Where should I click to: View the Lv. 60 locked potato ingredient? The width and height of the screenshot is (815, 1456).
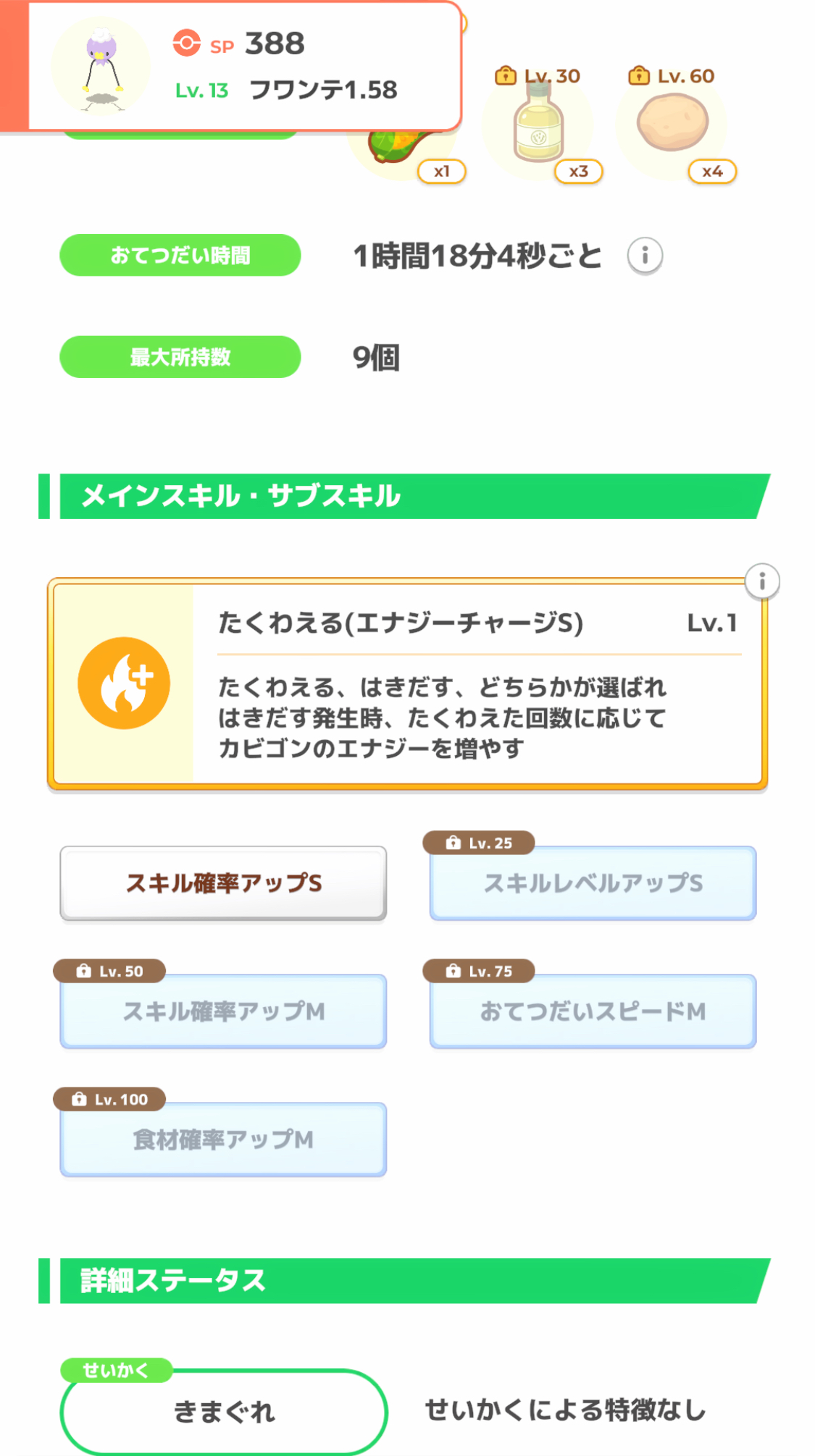673,125
